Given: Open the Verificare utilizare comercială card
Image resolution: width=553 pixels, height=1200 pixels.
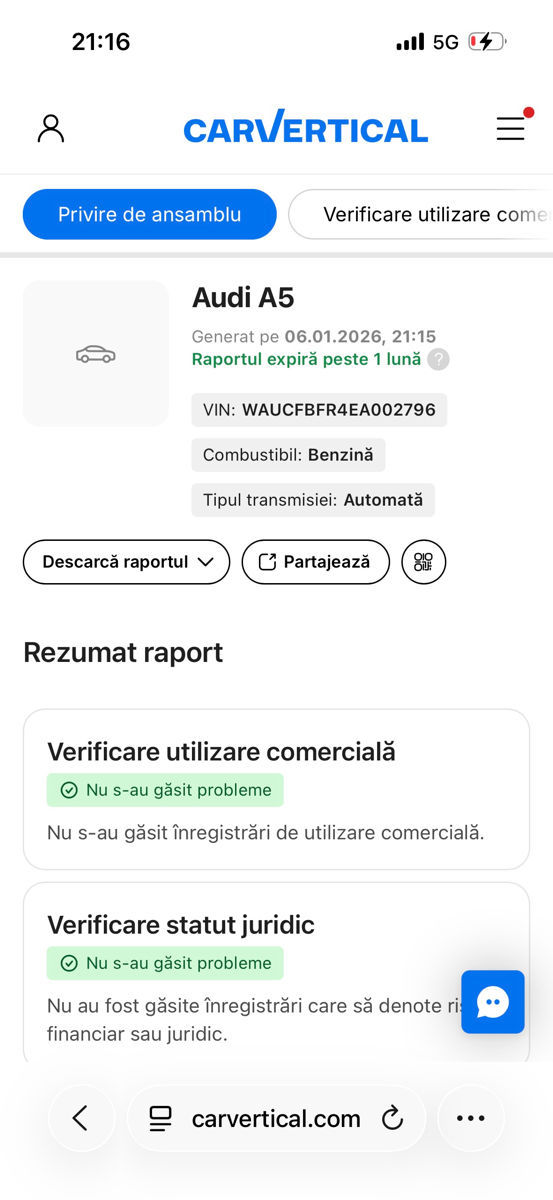Looking at the screenshot, I should pyautogui.click(x=276, y=789).
